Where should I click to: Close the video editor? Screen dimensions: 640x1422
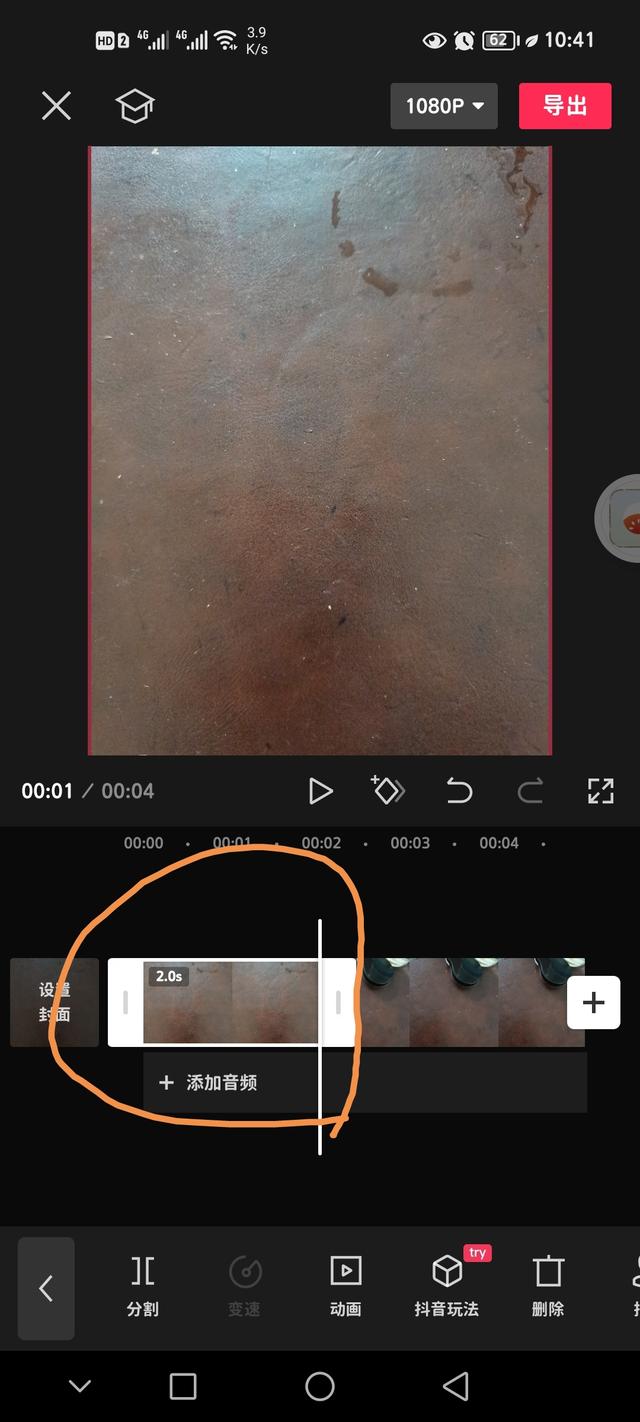click(56, 105)
